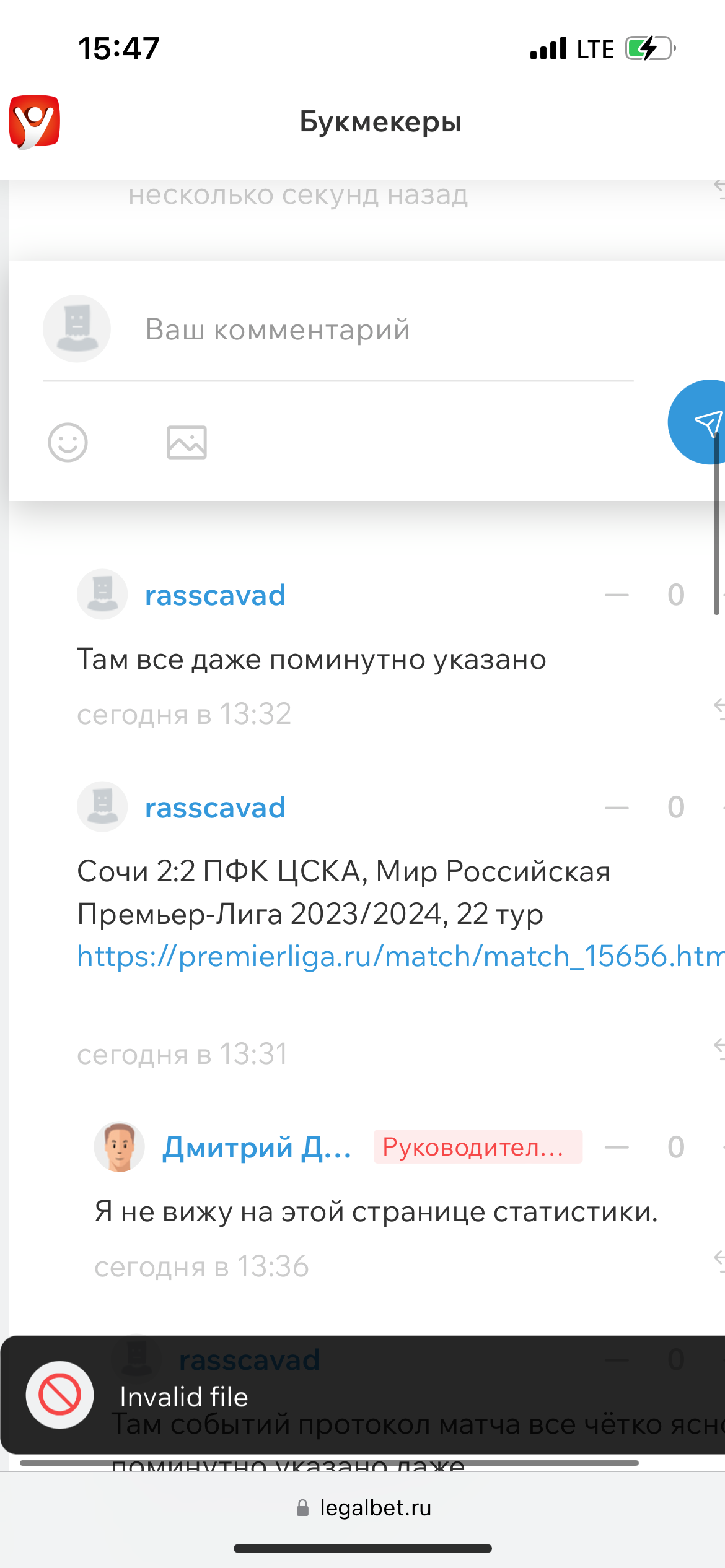
Task: Send the comment with the blue button
Action: 700,422
